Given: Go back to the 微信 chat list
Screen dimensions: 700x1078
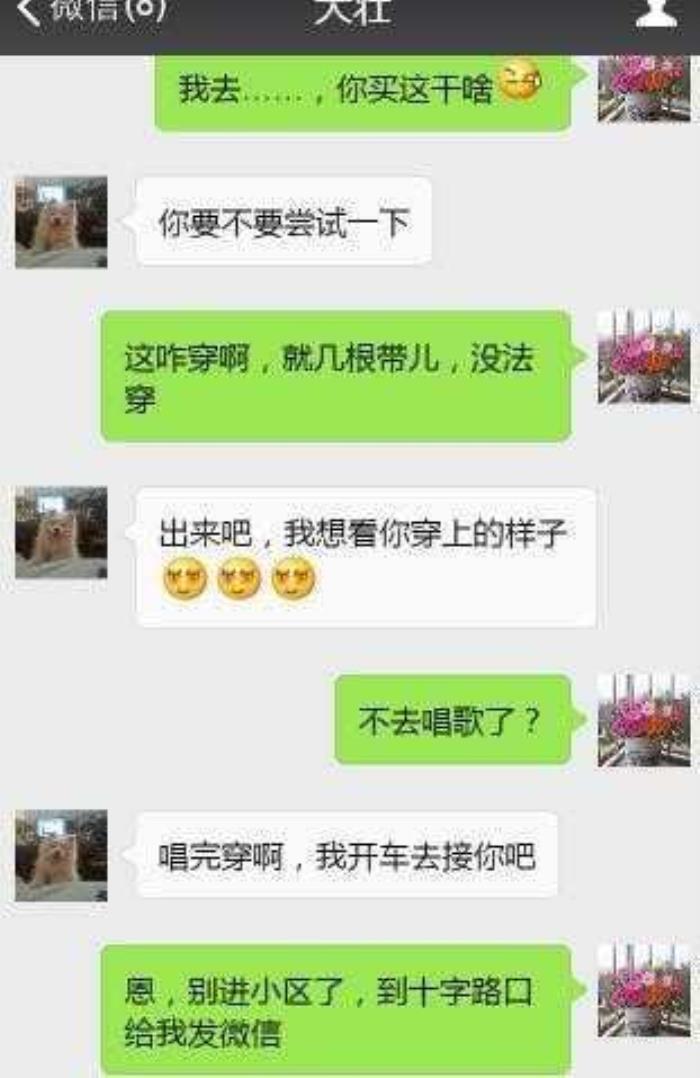Looking at the screenshot, I should 90,12.
